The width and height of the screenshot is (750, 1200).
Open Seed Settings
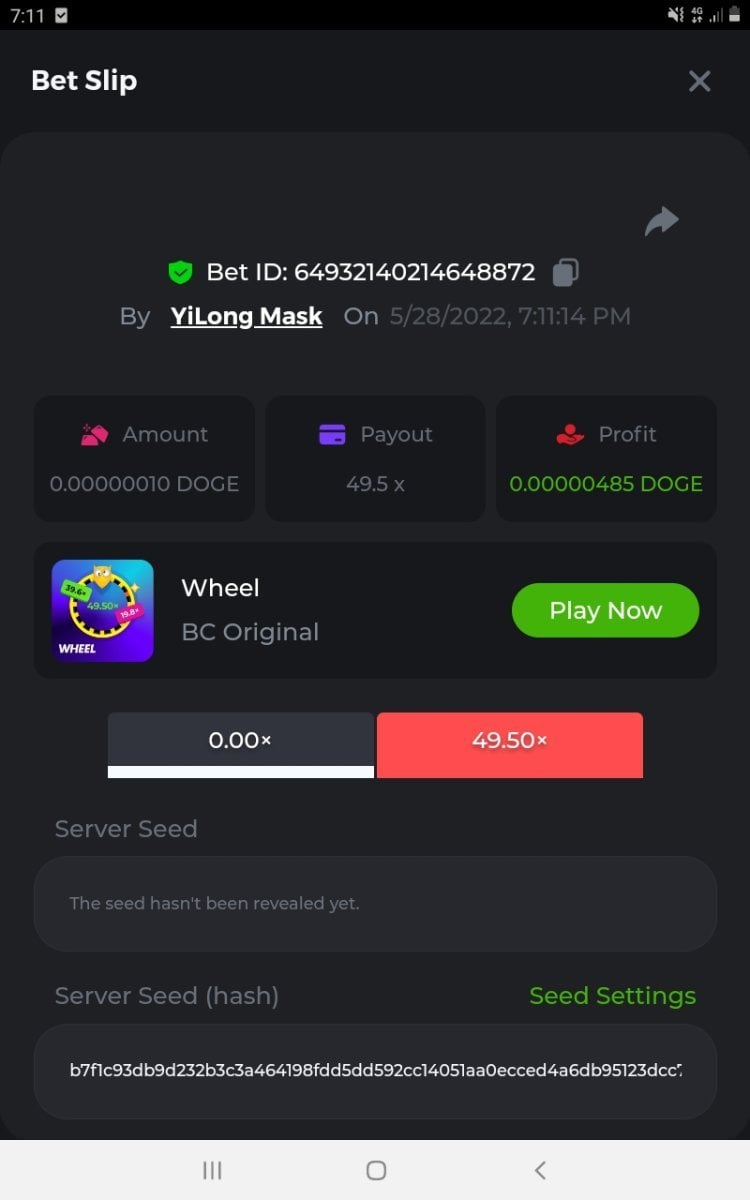click(x=612, y=996)
